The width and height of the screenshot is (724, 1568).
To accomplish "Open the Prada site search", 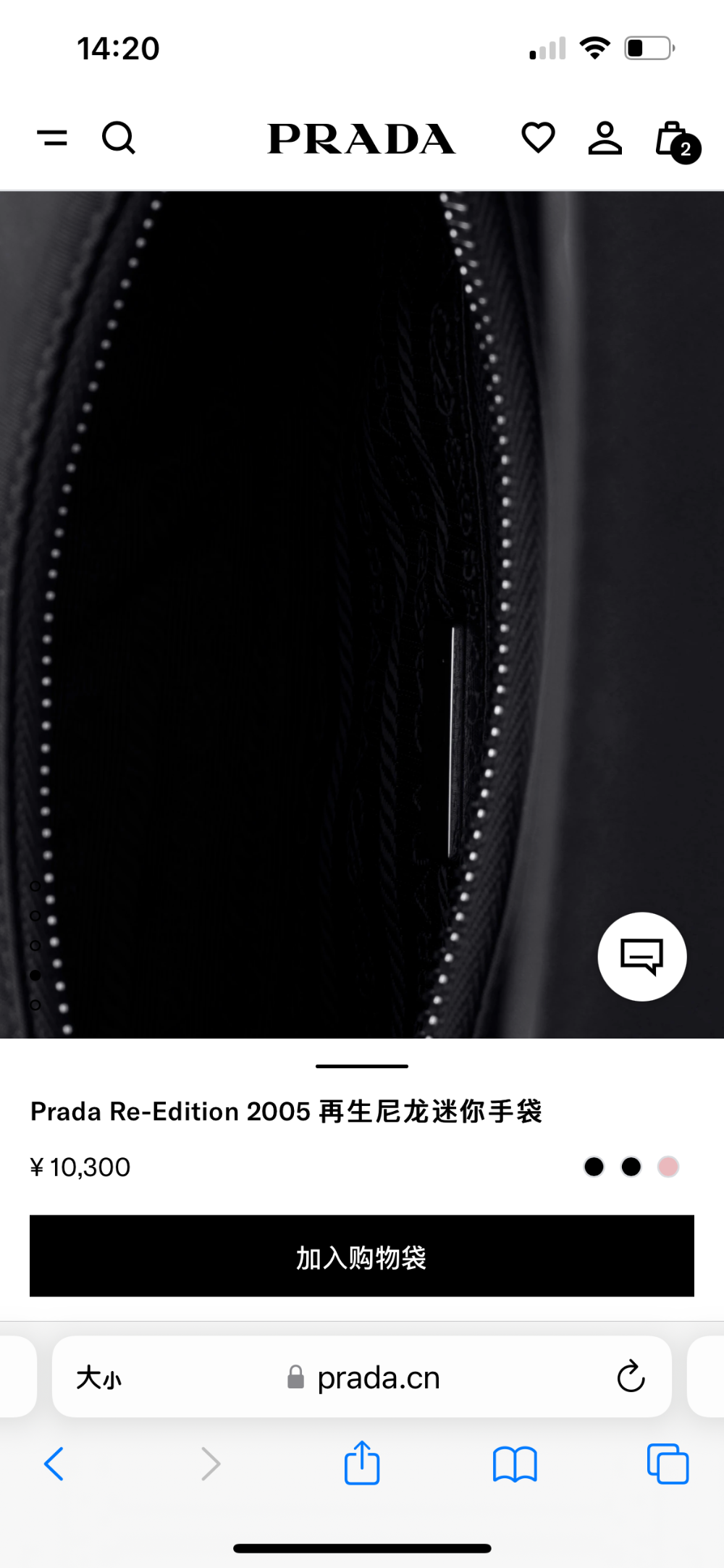I will [119, 138].
